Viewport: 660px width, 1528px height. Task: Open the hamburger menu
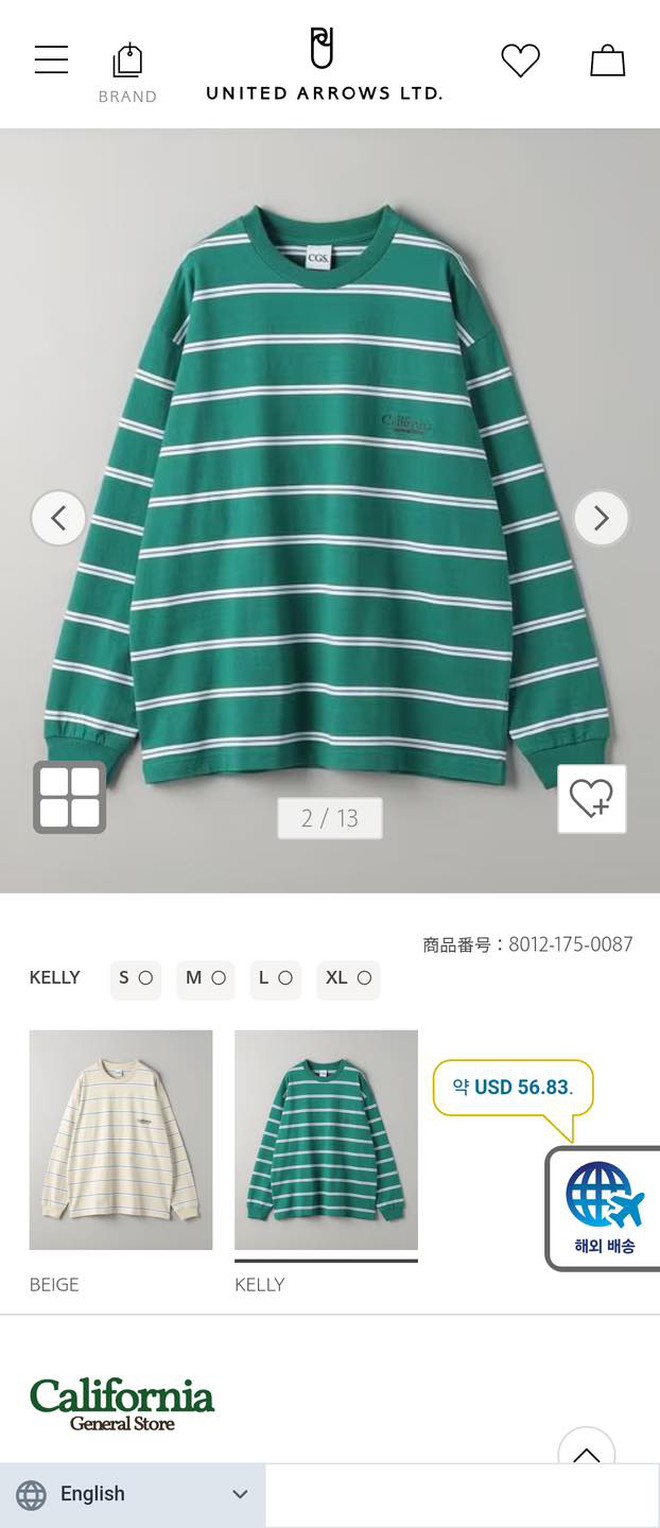pyautogui.click(x=51, y=60)
